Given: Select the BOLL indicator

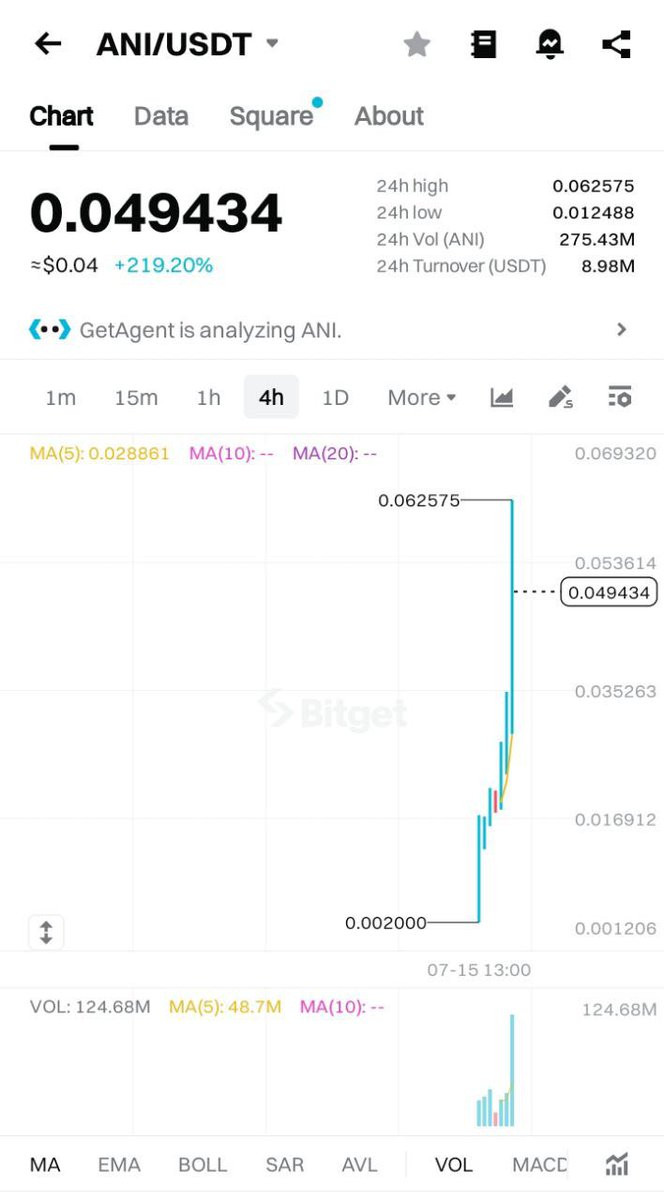Looking at the screenshot, I should tap(202, 1165).
